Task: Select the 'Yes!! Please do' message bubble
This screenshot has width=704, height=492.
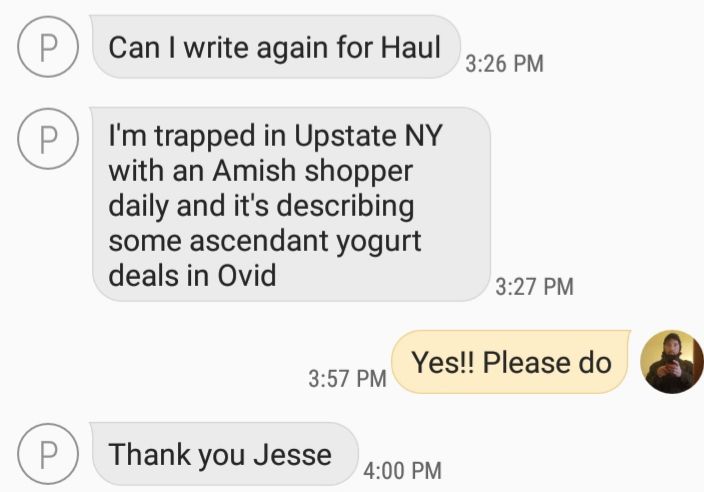Action: point(511,362)
